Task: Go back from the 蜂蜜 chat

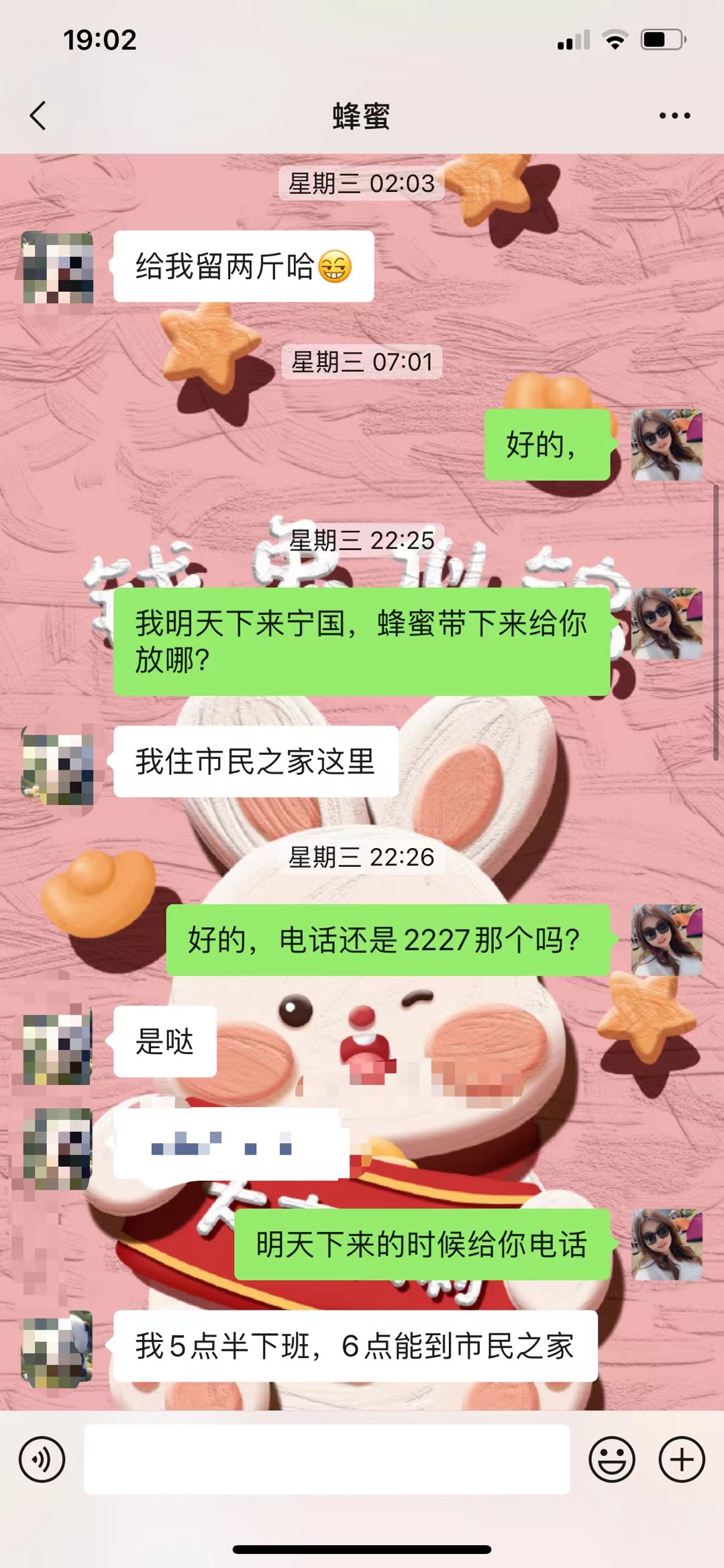Action: click(38, 115)
